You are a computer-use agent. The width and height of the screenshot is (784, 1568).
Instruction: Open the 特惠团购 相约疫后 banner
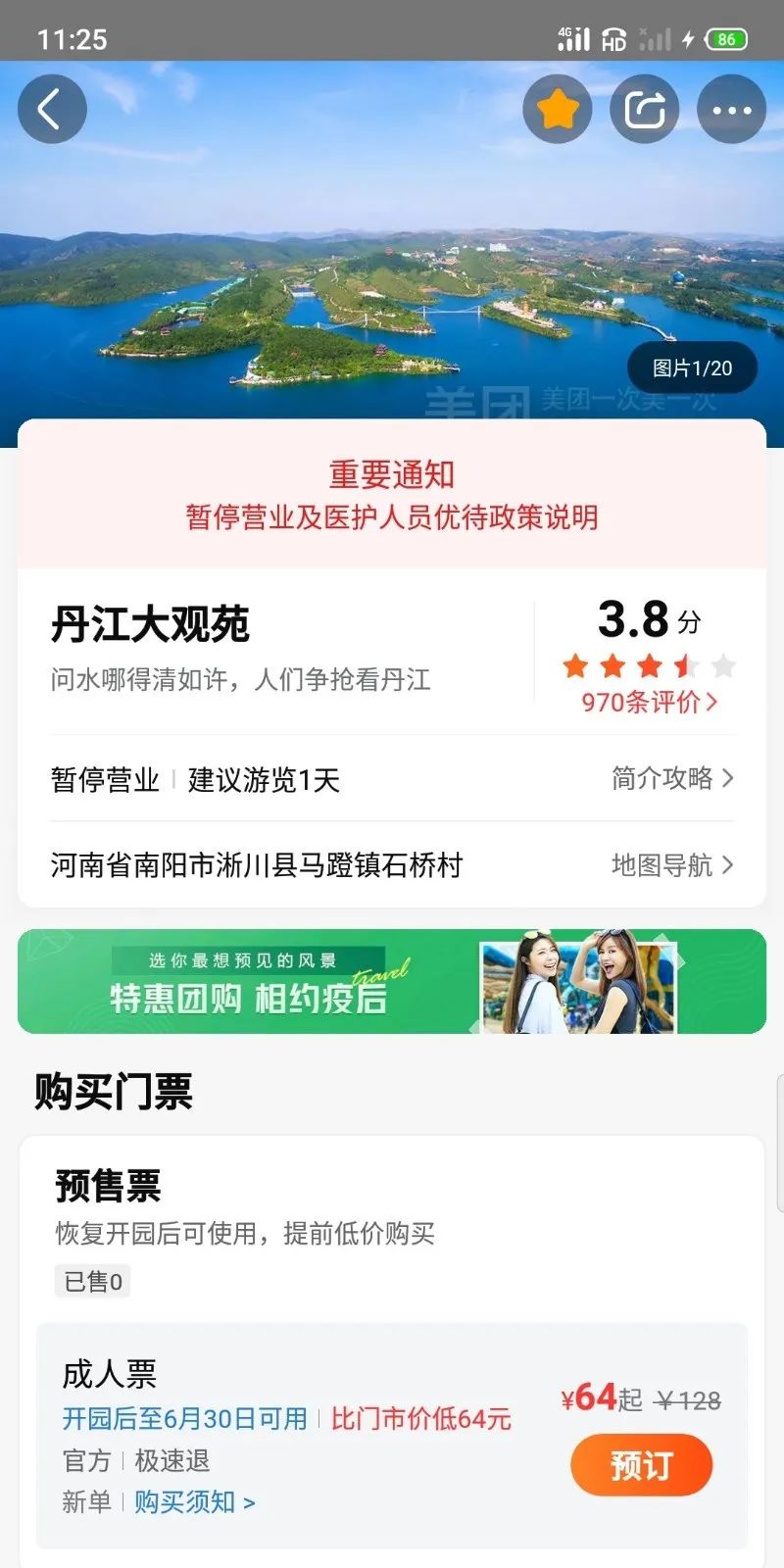(x=392, y=981)
